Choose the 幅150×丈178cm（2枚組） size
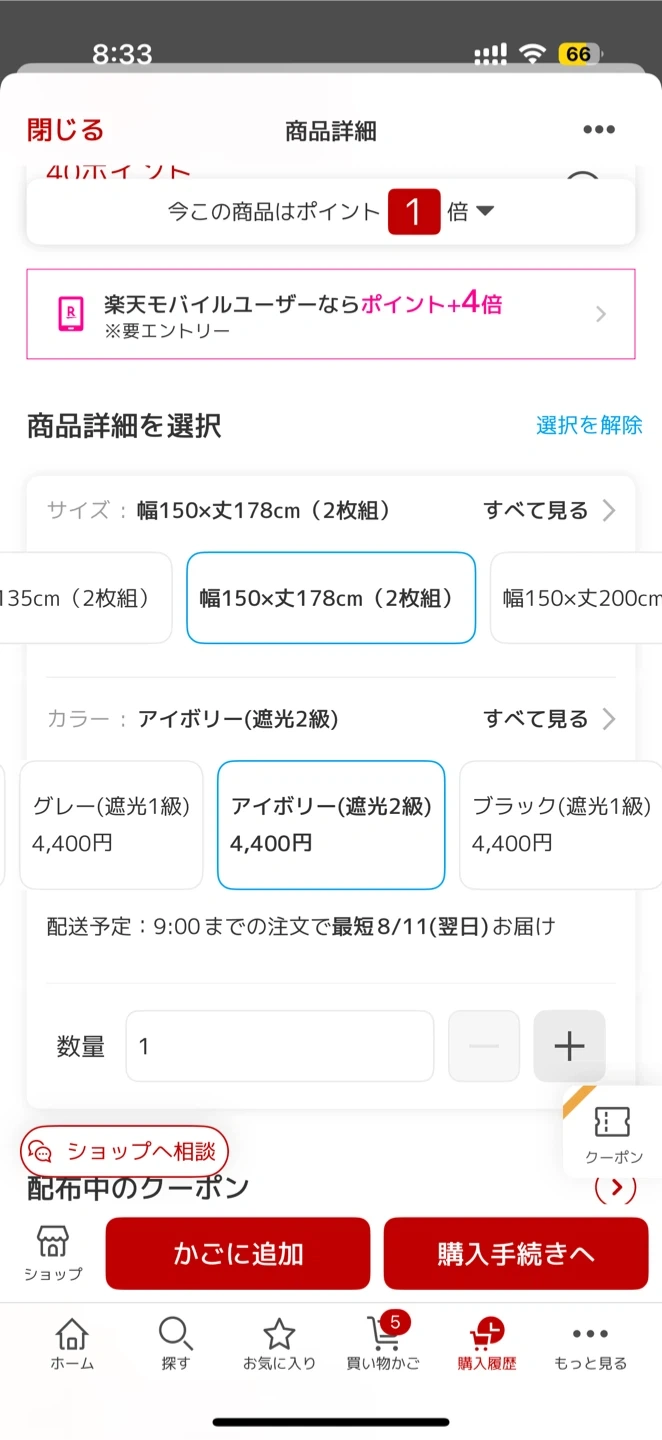Viewport: 662px width, 1440px height. pyautogui.click(x=331, y=598)
